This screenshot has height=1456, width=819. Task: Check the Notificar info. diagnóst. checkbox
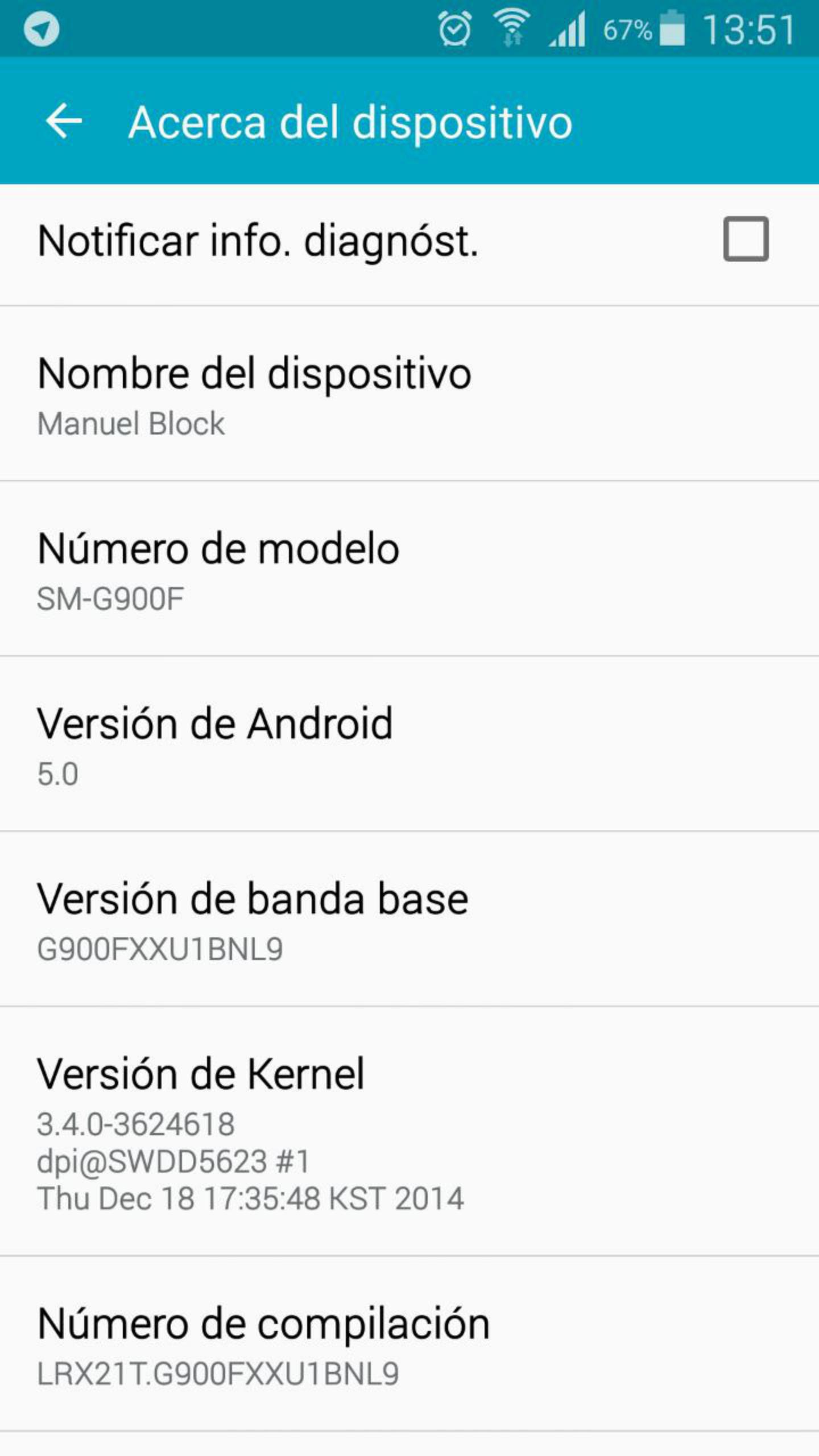(745, 239)
